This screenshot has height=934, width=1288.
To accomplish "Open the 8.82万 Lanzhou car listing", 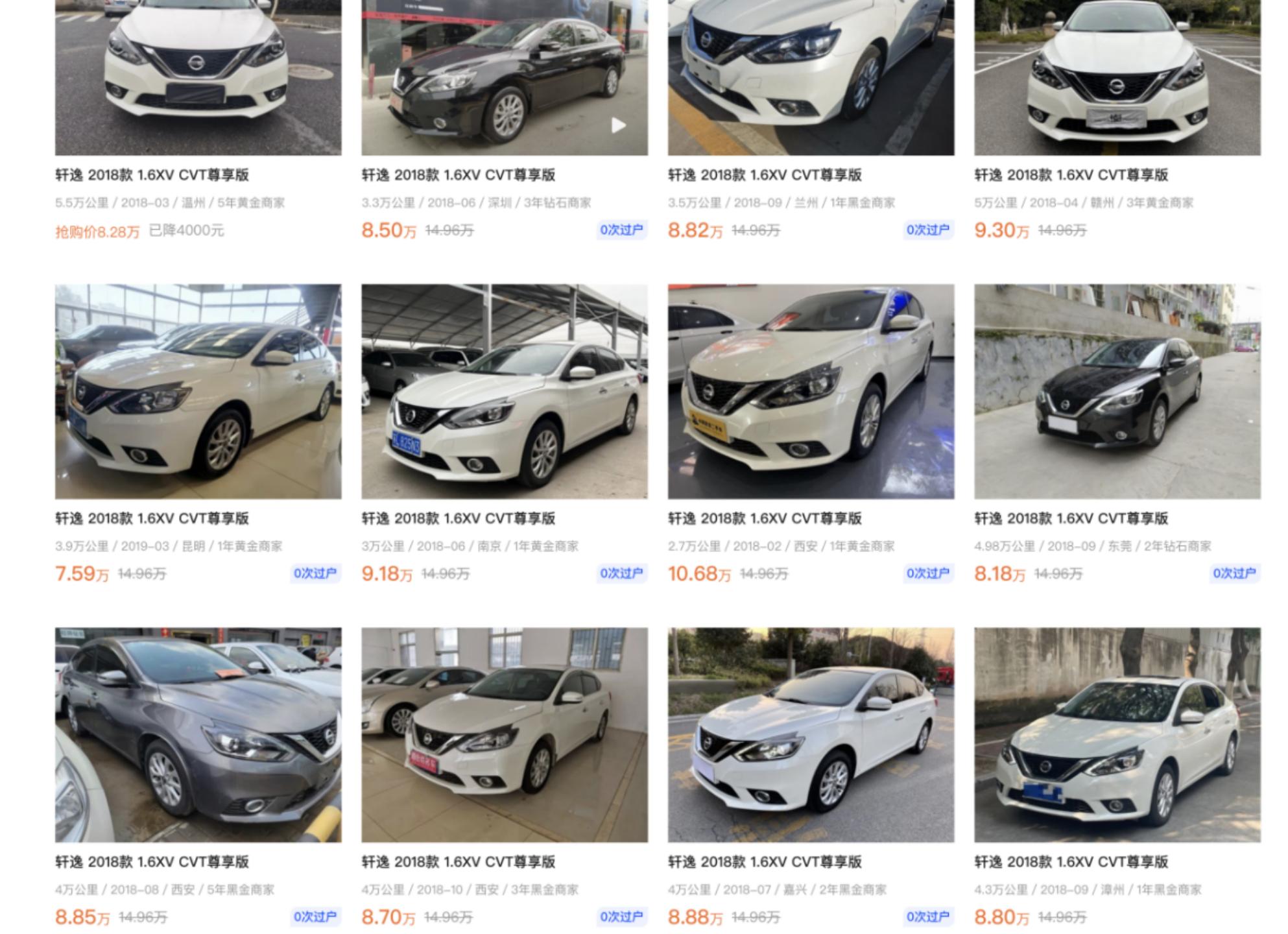I will tap(811, 78).
